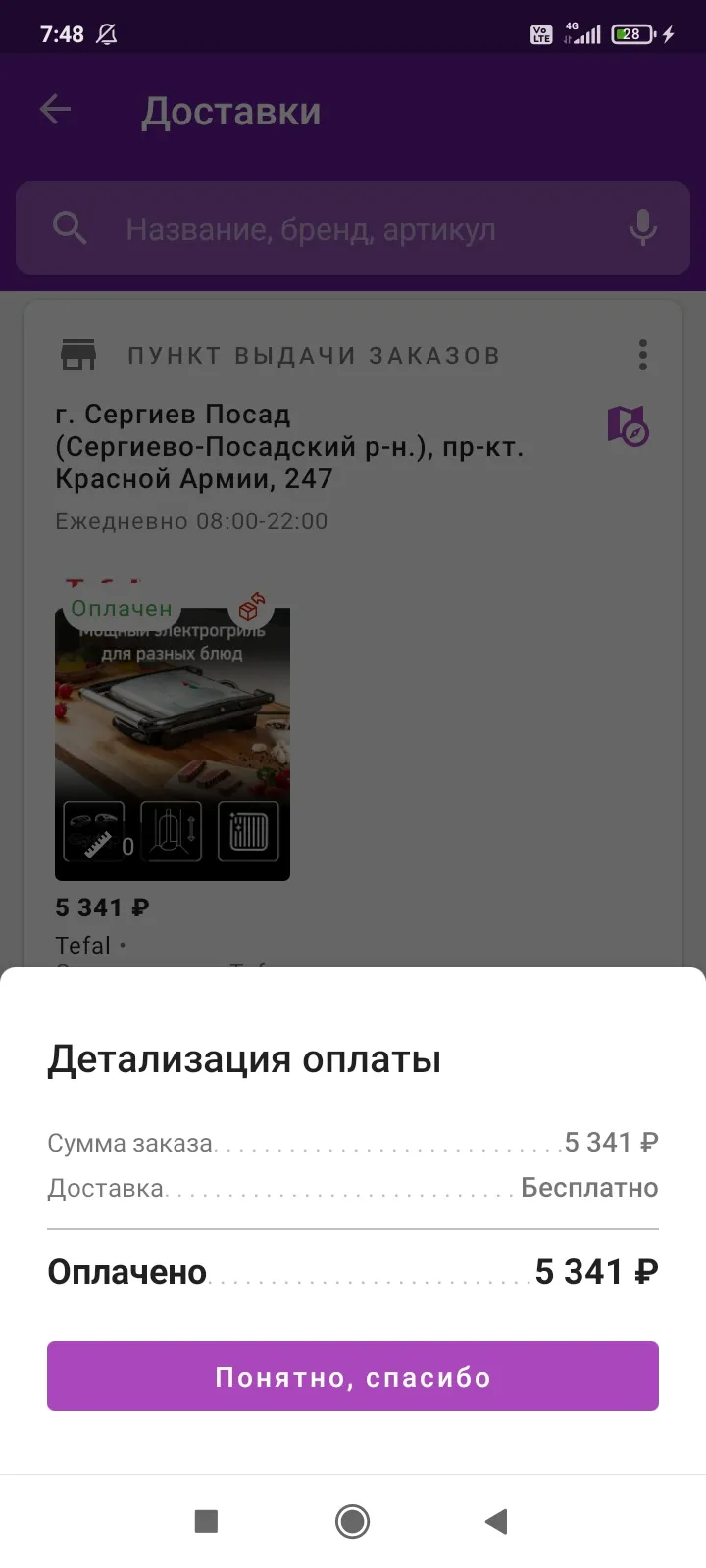Confirm with "Понятно, спасибо" button

pos(353,1376)
